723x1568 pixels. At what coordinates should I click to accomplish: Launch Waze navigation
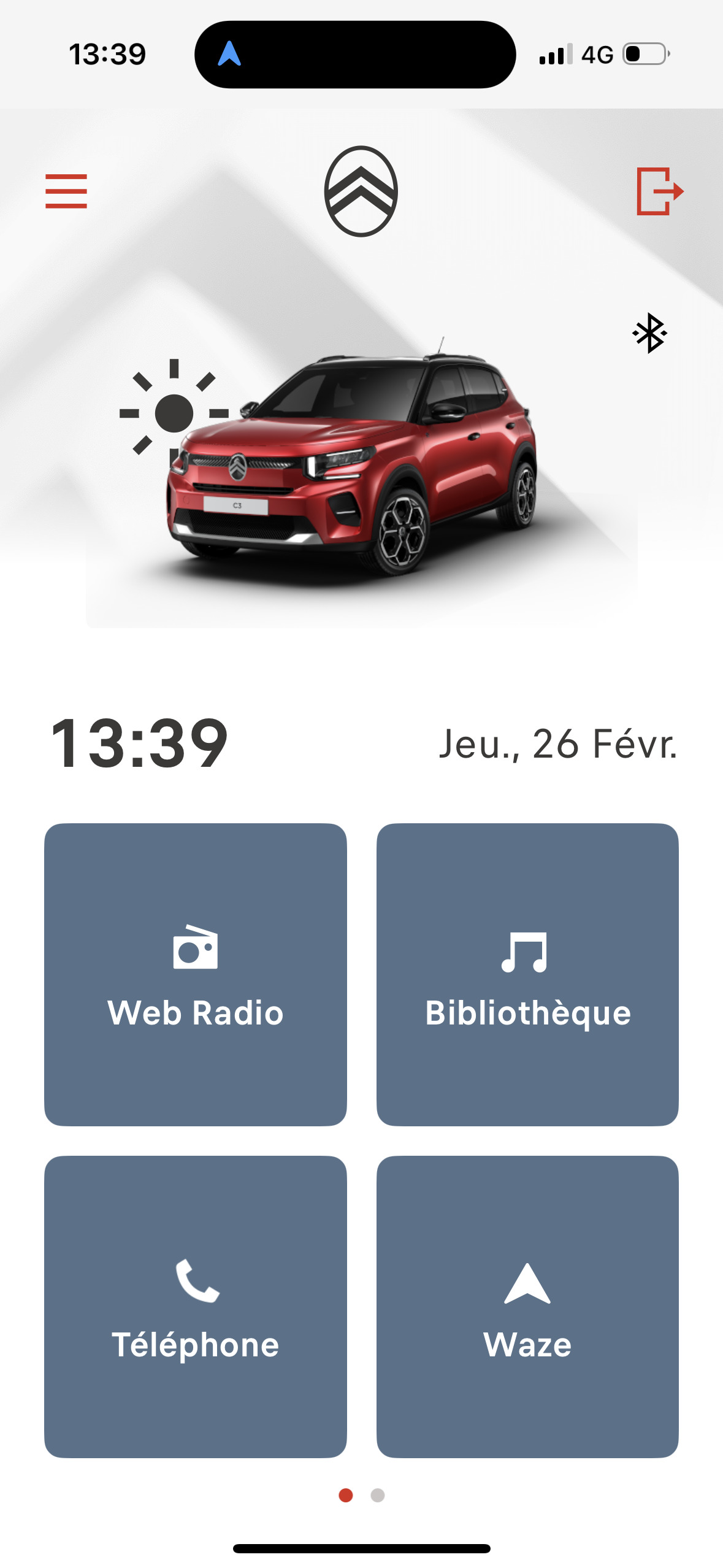[527, 1307]
